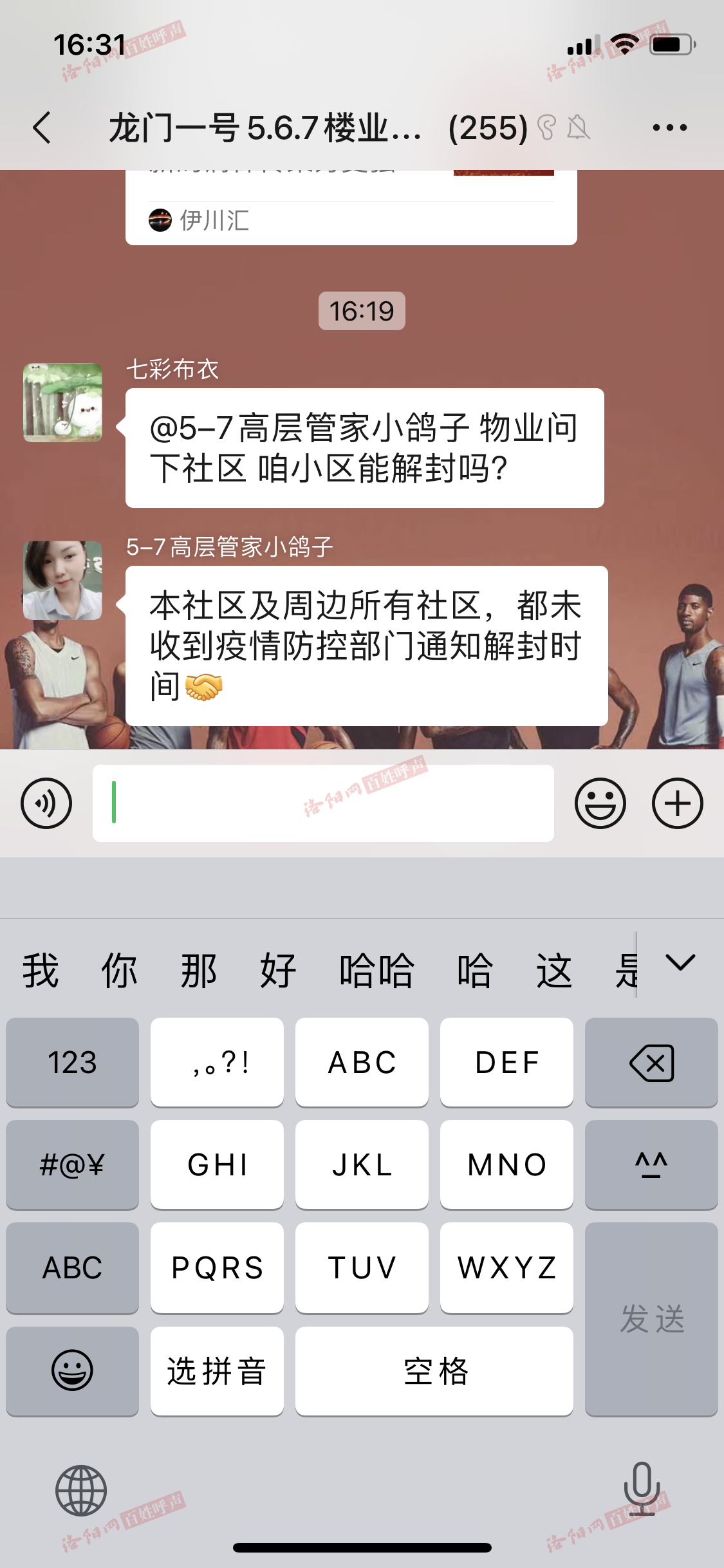724x1568 pixels.
Task: Expand the keyboard candidate list
Action: [680, 964]
